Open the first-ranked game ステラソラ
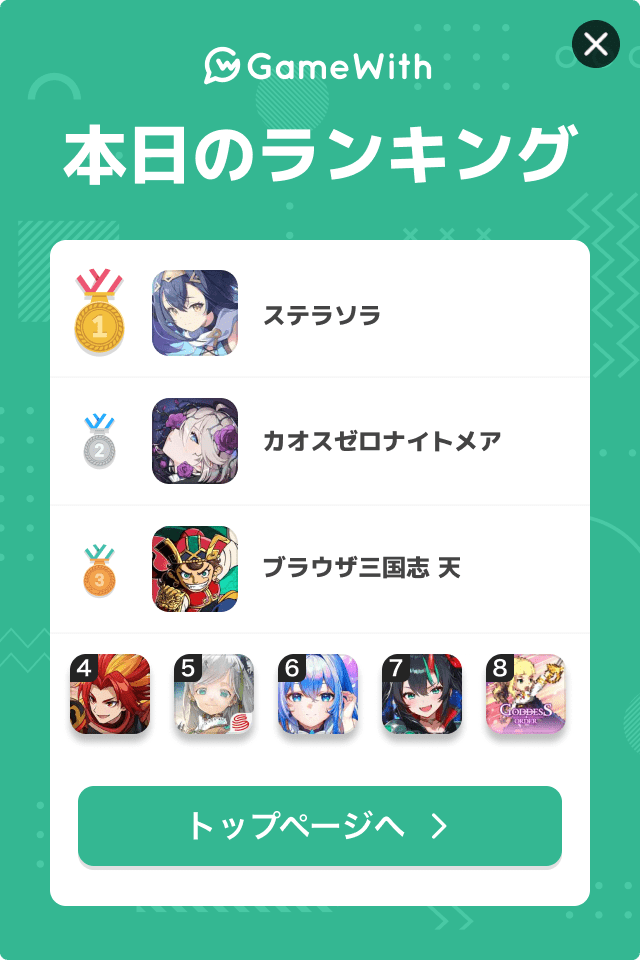This screenshot has width=640, height=960. (320, 314)
